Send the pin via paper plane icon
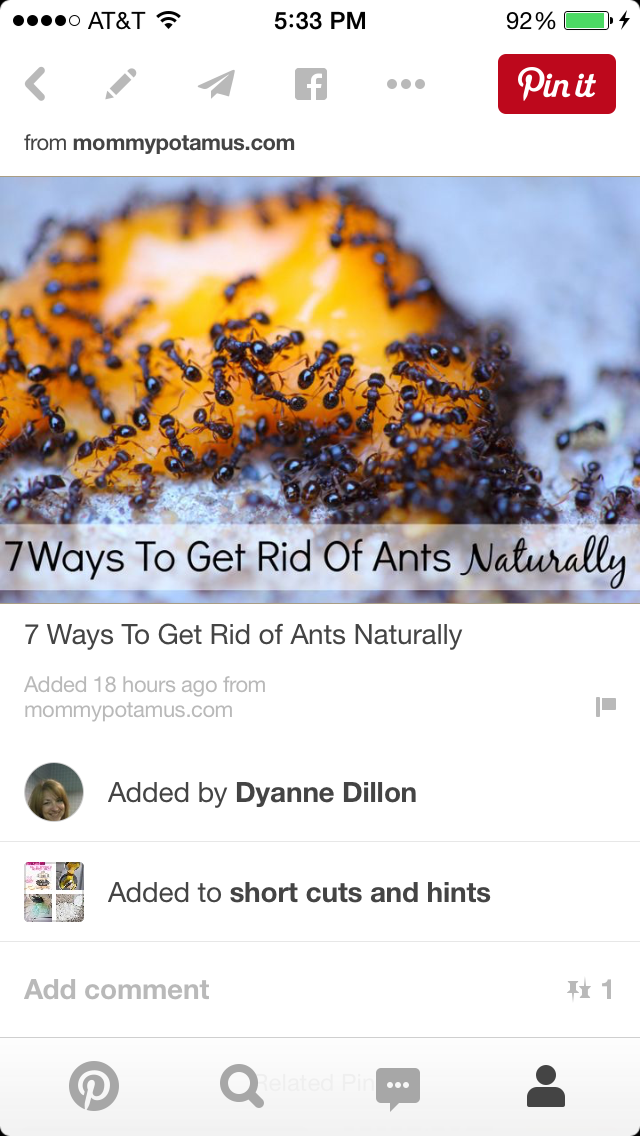 point(217,84)
